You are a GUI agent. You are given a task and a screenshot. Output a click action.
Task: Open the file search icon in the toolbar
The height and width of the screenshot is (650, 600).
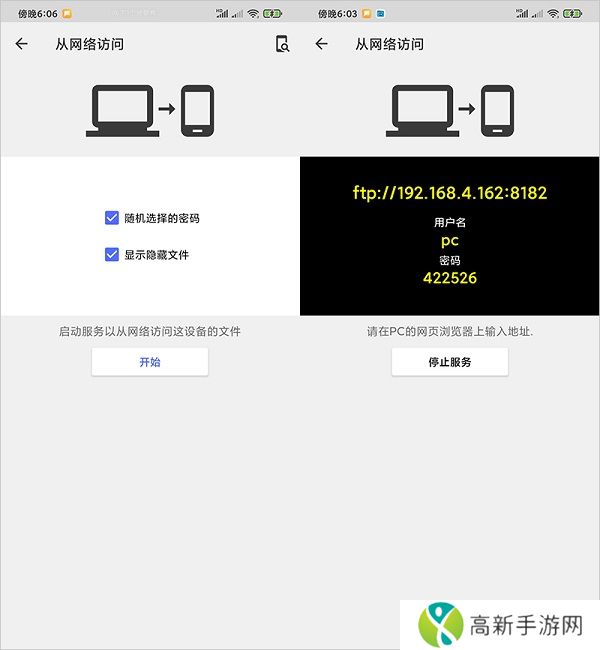pos(282,44)
